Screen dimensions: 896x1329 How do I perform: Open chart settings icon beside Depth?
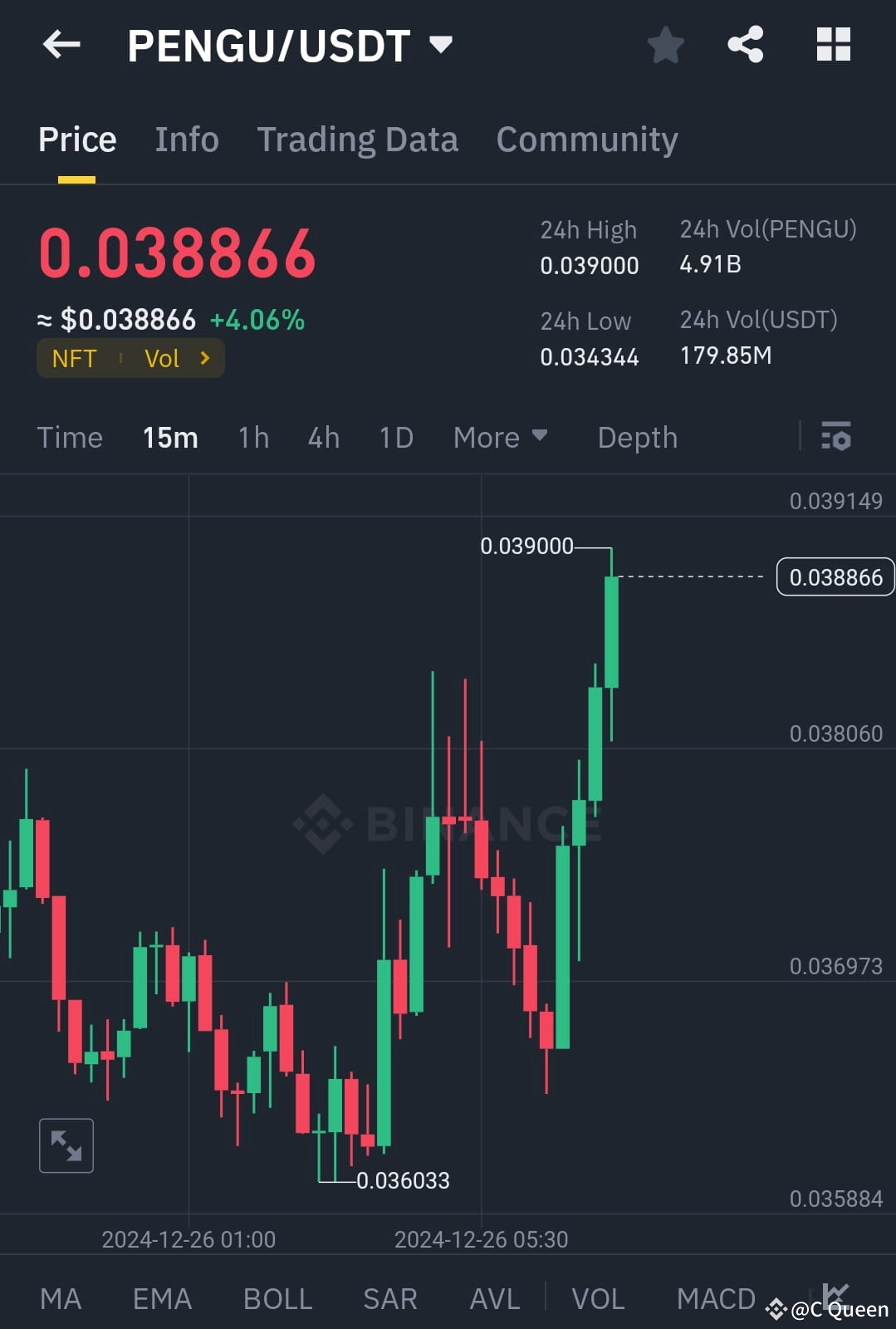[837, 436]
